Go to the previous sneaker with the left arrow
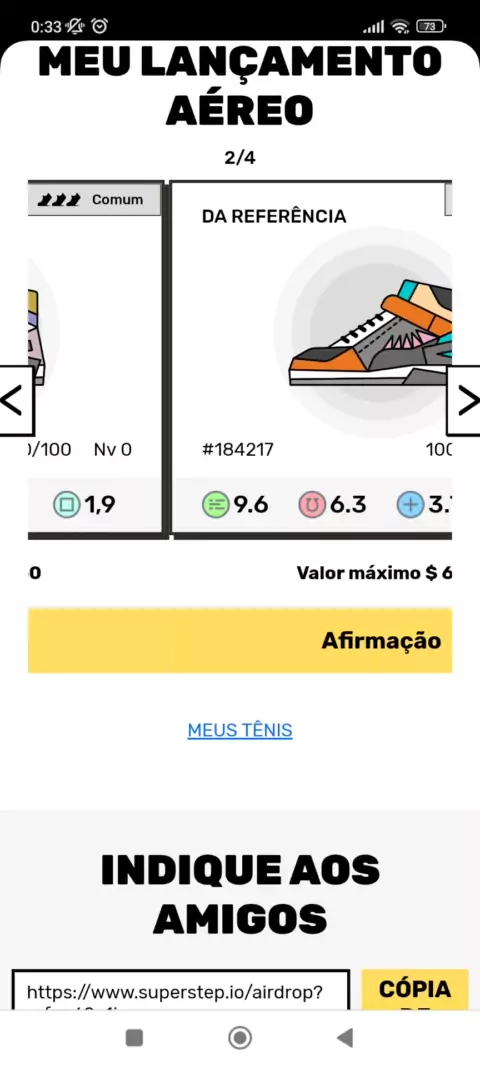 tap(15, 401)
